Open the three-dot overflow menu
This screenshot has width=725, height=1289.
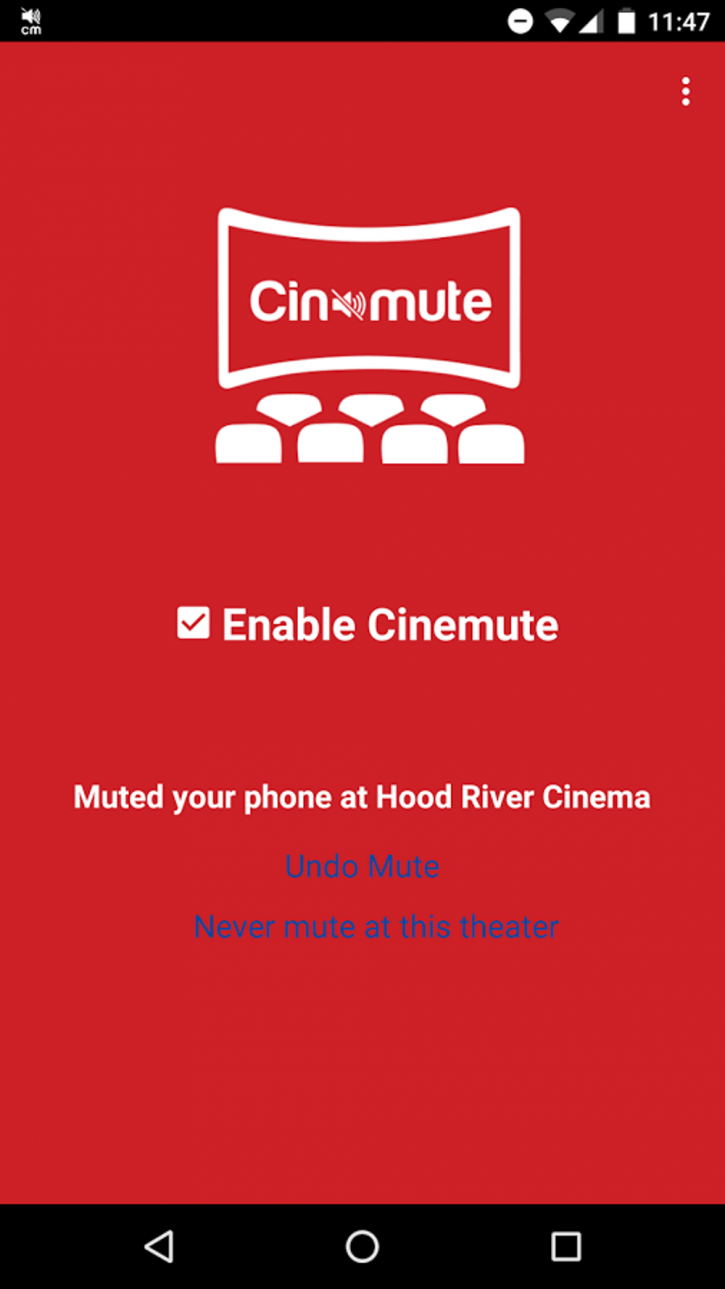[x=685, y=91]
